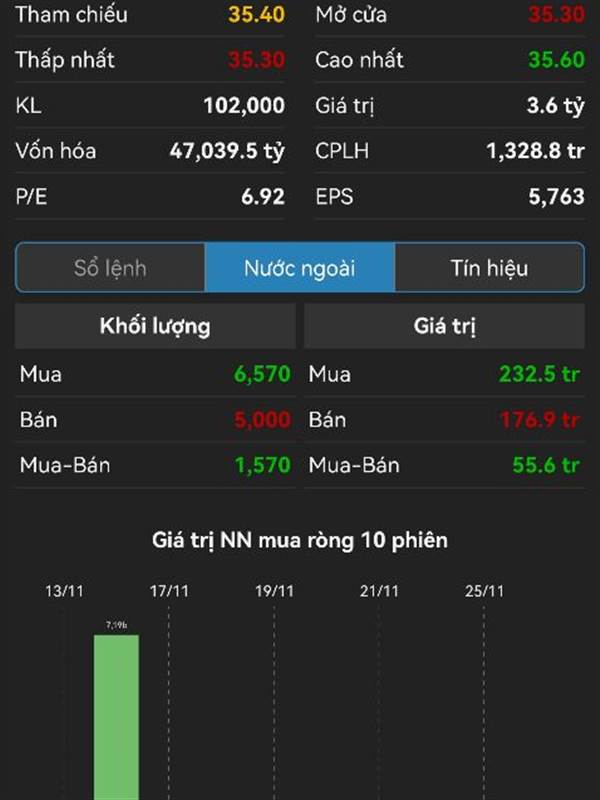
Task: Switch to the Sổ lệnh tab
Action: click(110, 268)
